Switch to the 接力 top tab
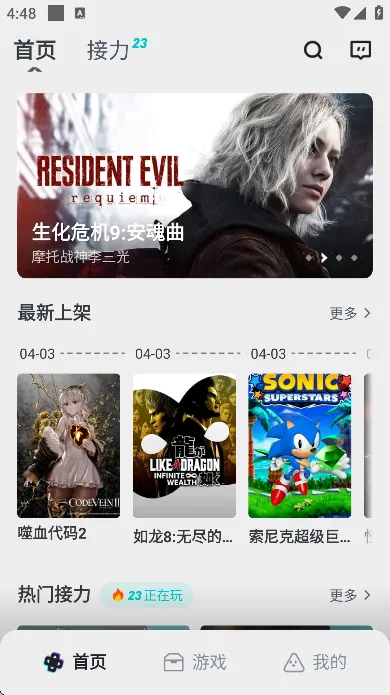This screenshot has height=695, width=390. [117, 49]
